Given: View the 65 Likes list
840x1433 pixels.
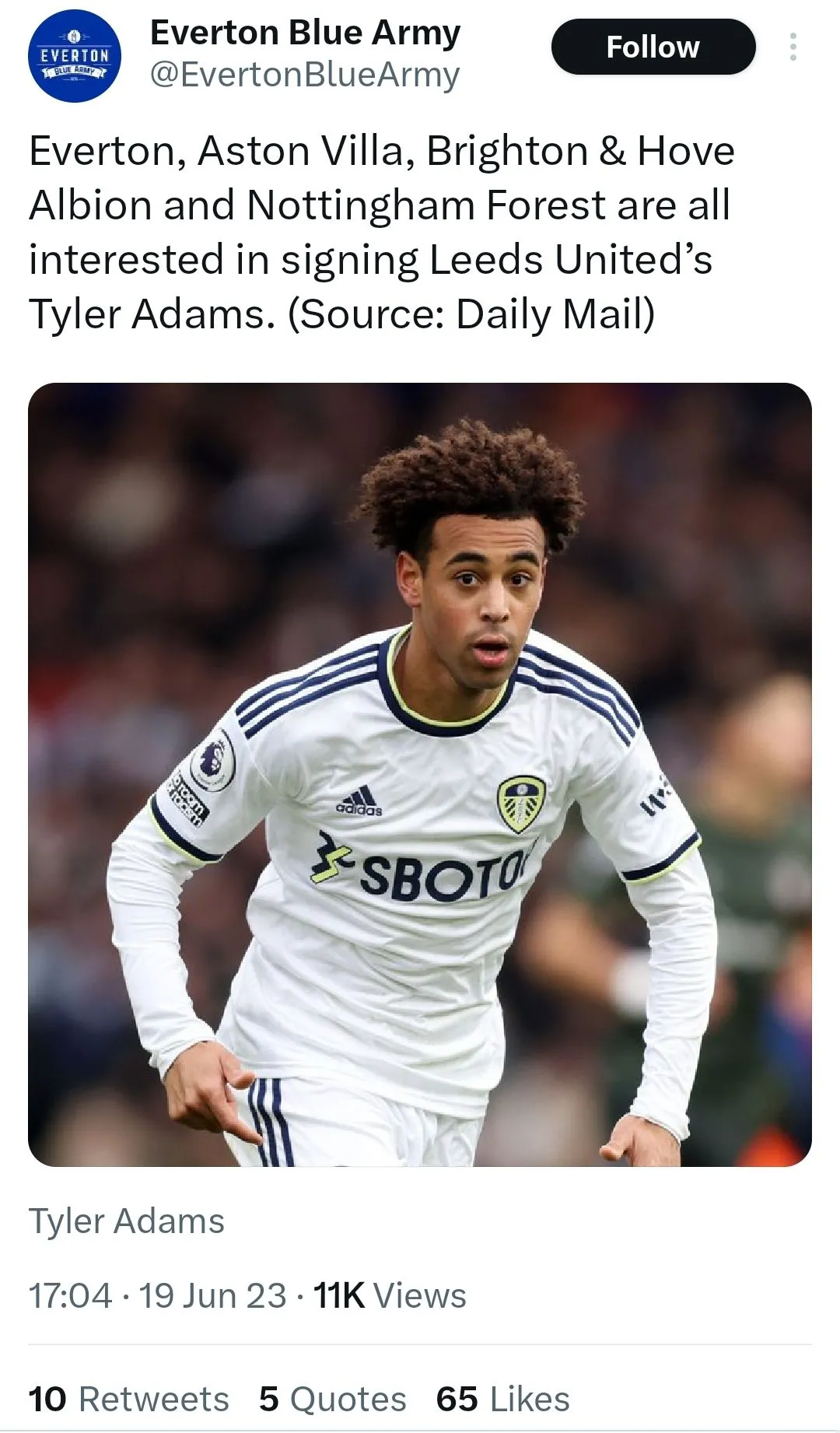Looking at the screenshot, I should 502,1399.
